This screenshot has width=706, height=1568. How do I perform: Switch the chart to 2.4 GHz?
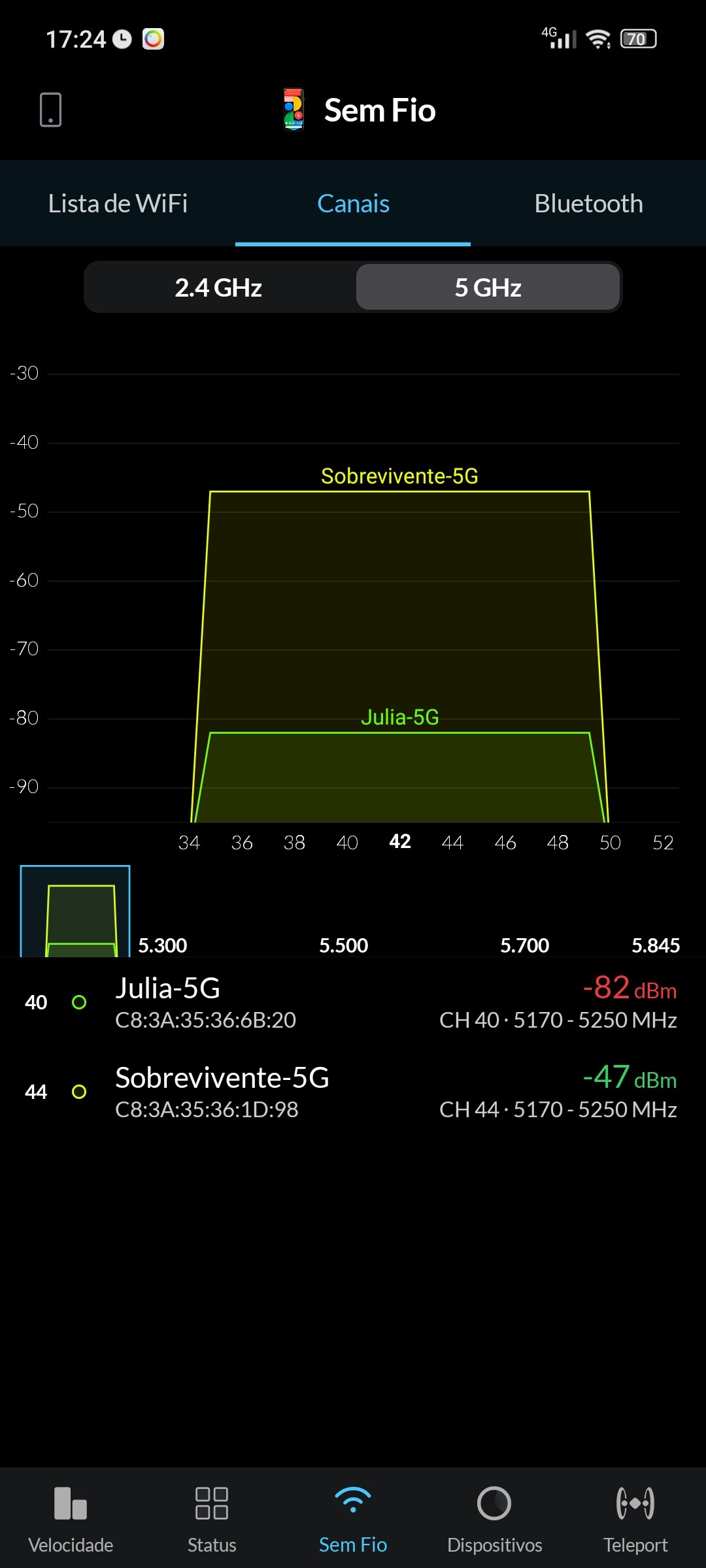218,287
